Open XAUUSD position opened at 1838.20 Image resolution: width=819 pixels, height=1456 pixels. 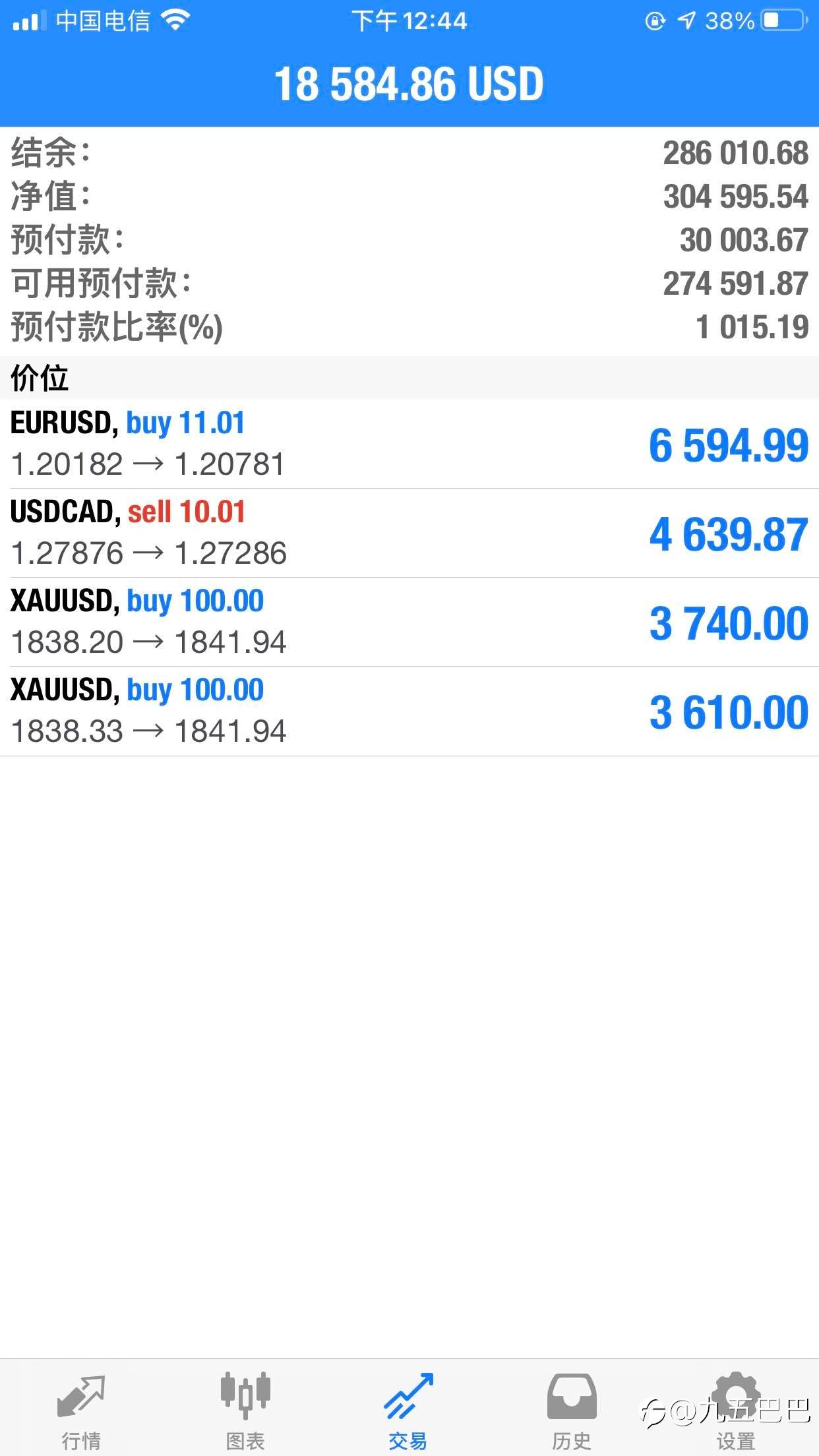pos(409,622)
